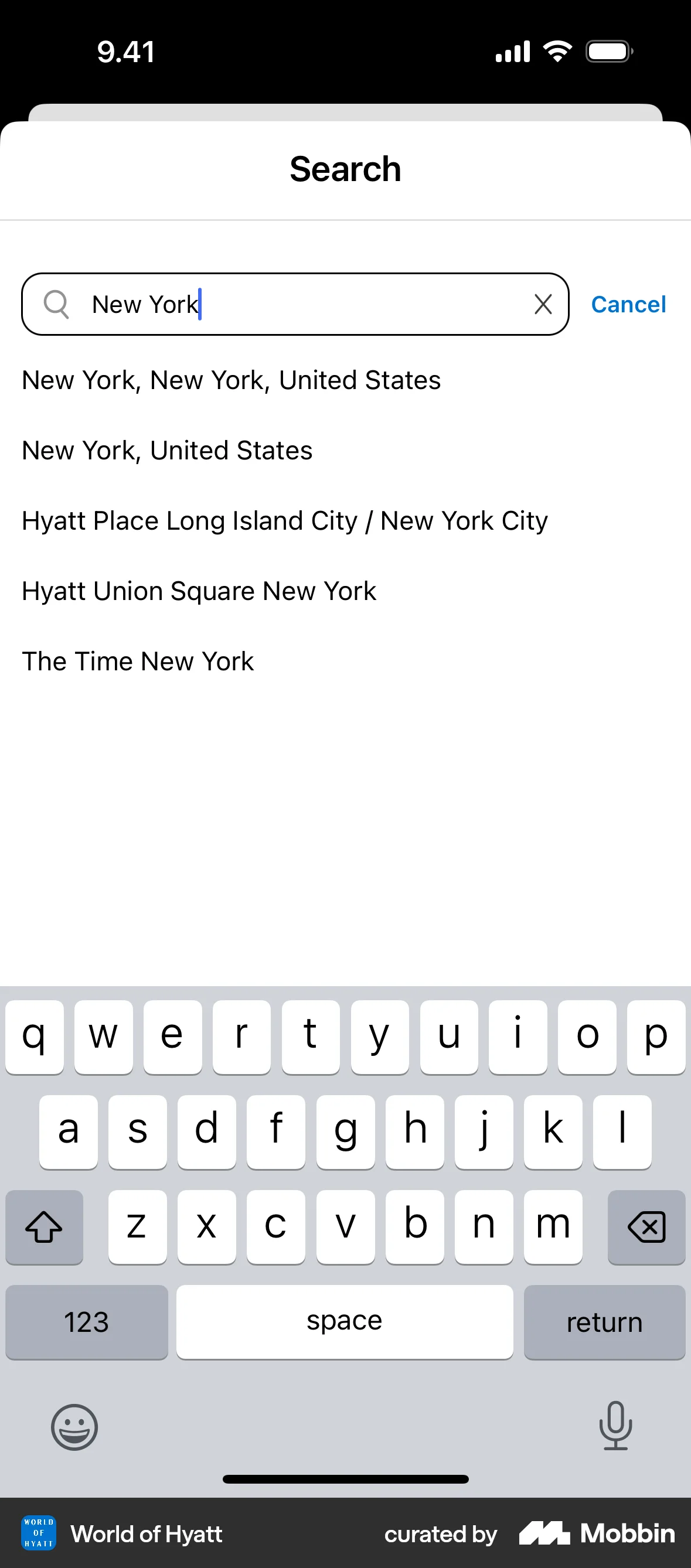Screen dimensions: 691x1568
Task: Tap the space bar
Action: tap(345, 1321)
